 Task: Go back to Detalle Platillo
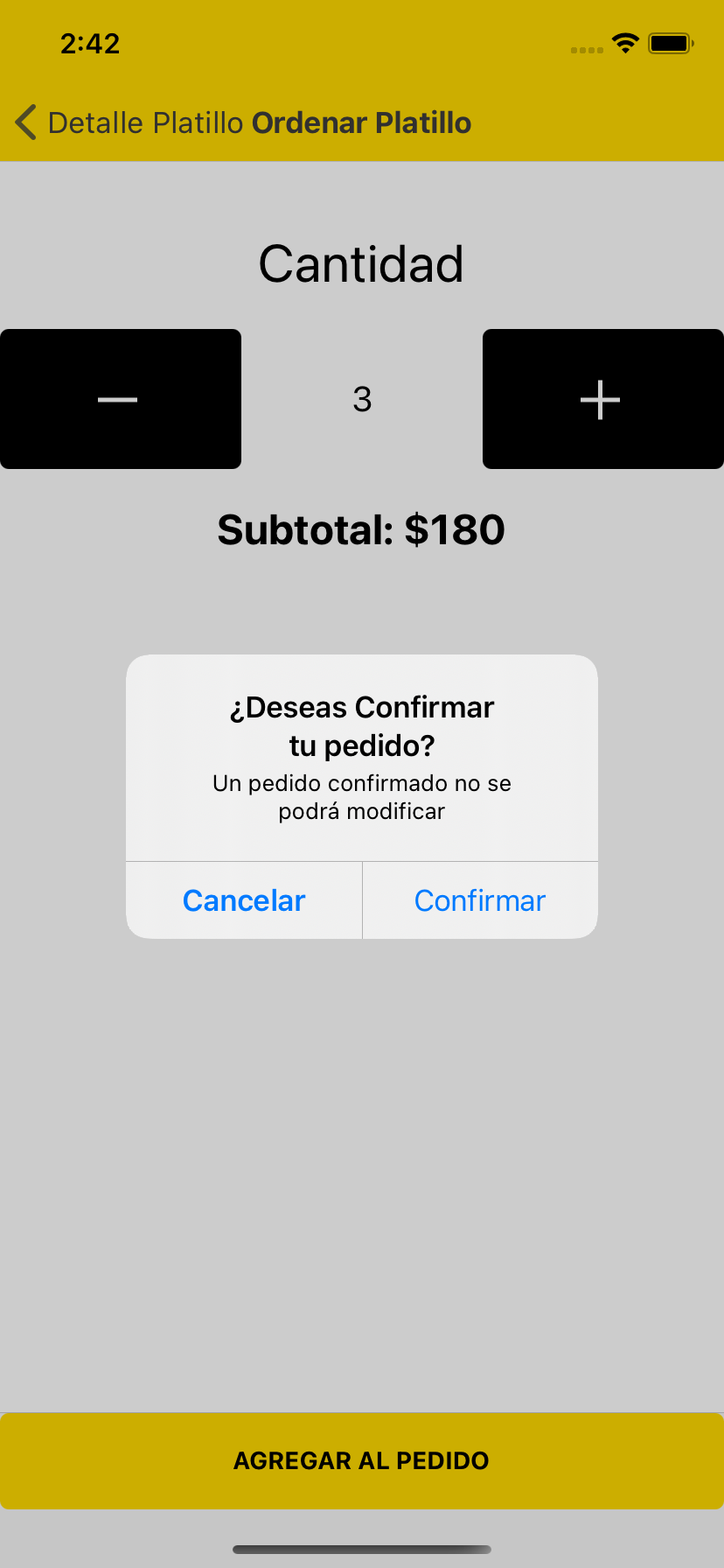point(129,122)
